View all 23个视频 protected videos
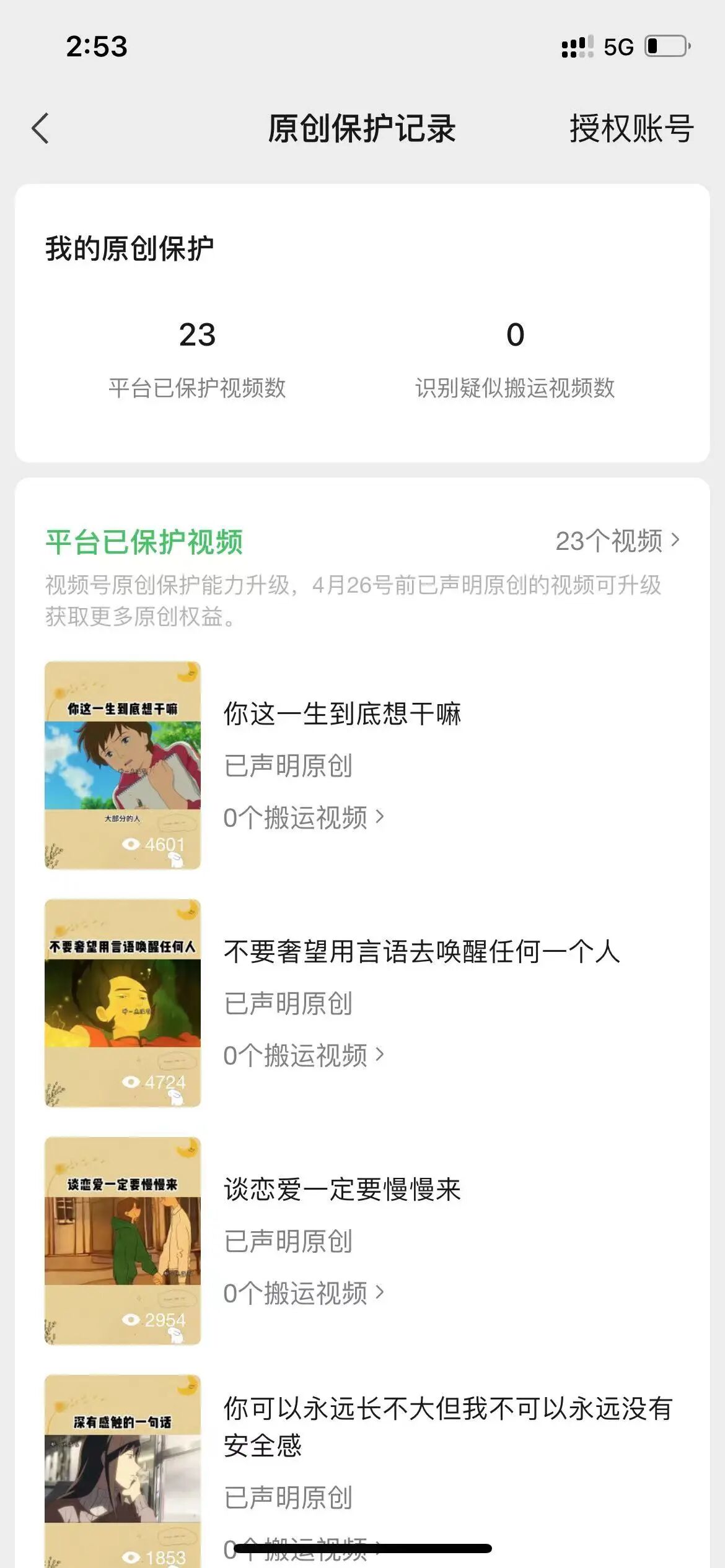Image resolution: width=725 pixels, height=1568 pixels. 617,541
